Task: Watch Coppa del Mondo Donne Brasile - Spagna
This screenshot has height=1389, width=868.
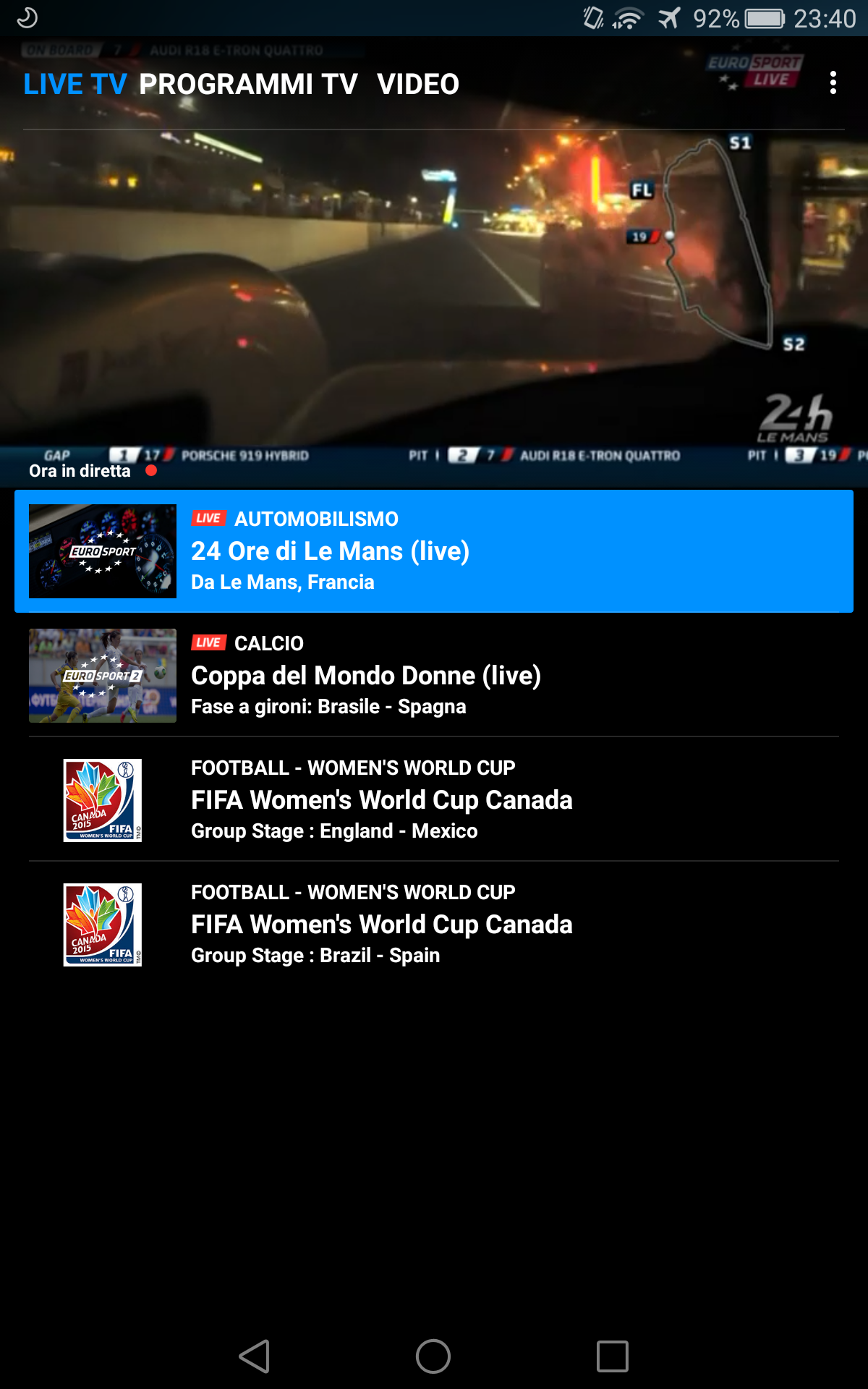Action: (x=434, y=676)
